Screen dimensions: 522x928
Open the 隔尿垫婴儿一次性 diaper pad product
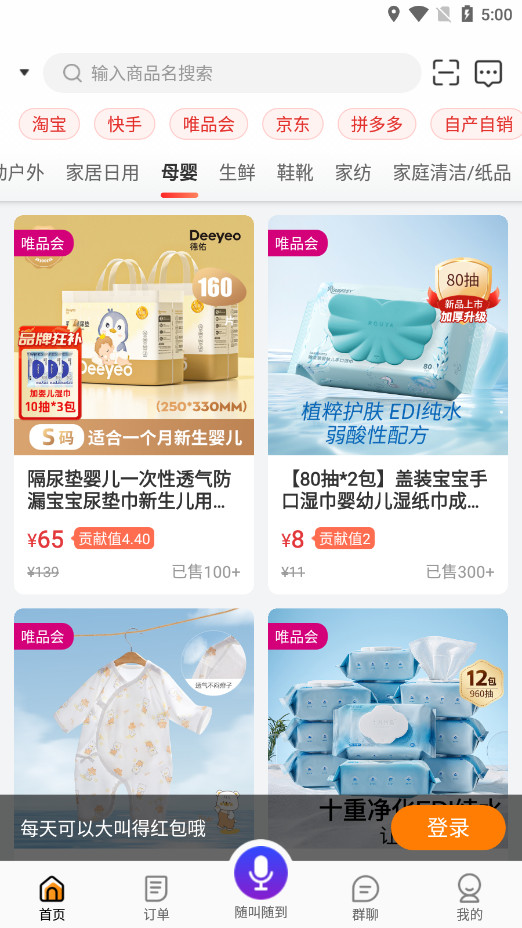click(x=134, y=404)
